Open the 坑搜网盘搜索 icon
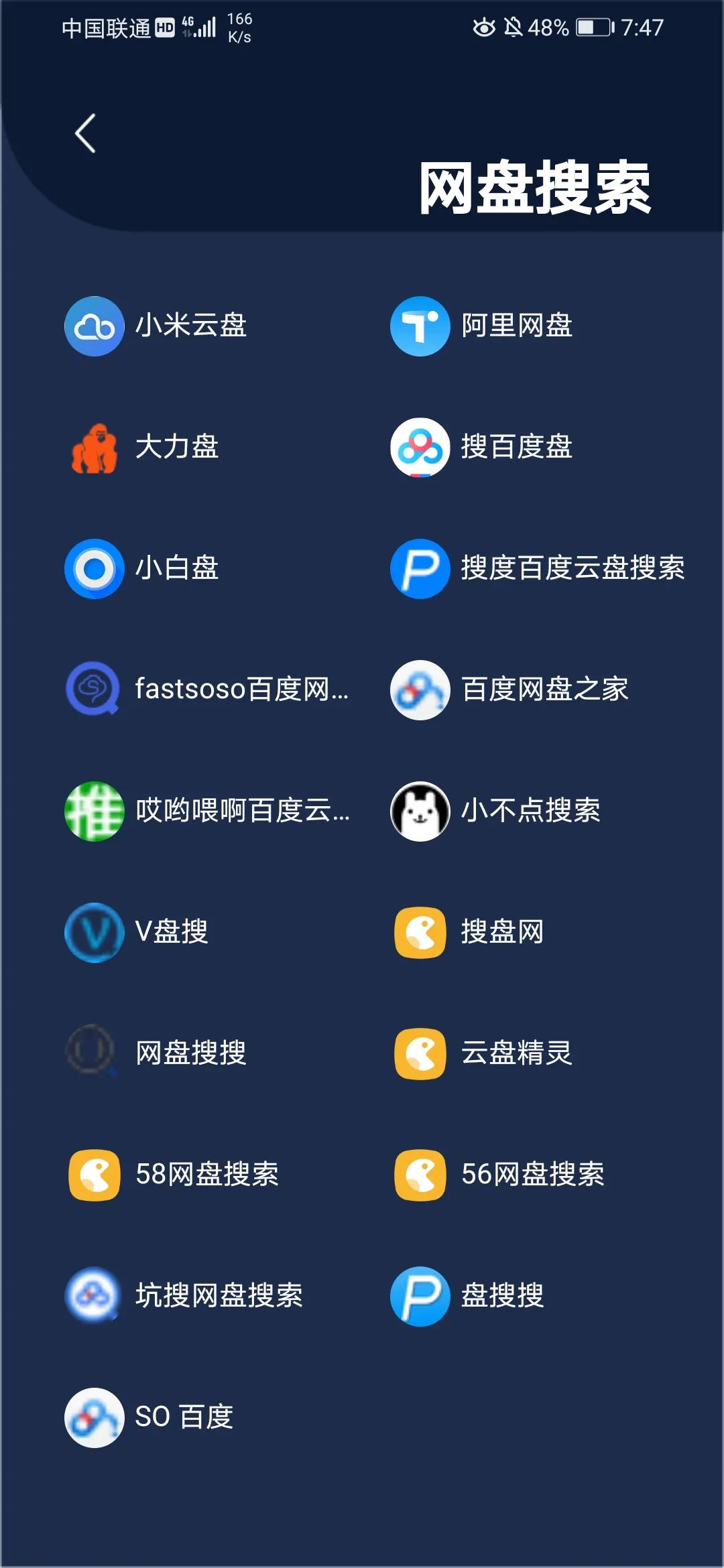 coord(94,1296)
